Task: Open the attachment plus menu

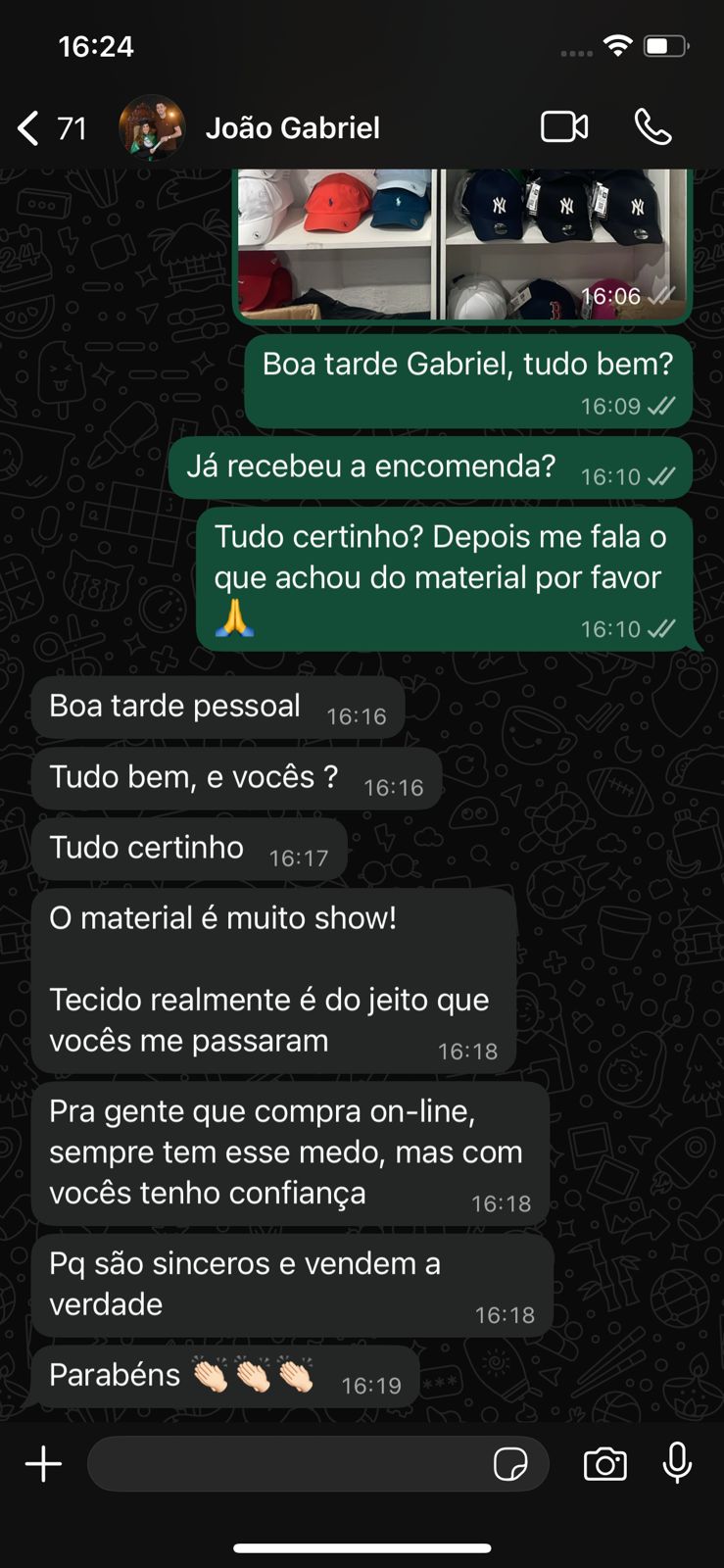Action: coord(43,1464)
